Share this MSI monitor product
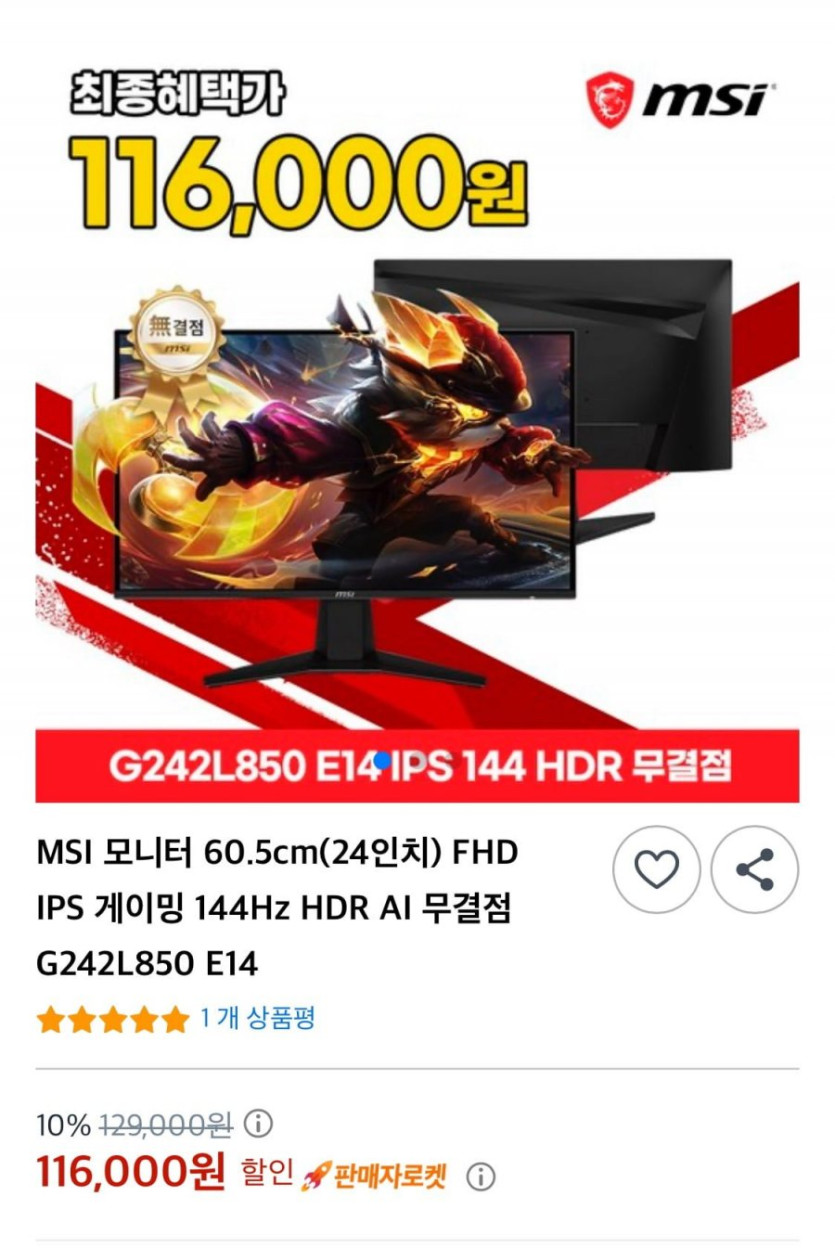 pyautogui.click(x=754, y=869)
